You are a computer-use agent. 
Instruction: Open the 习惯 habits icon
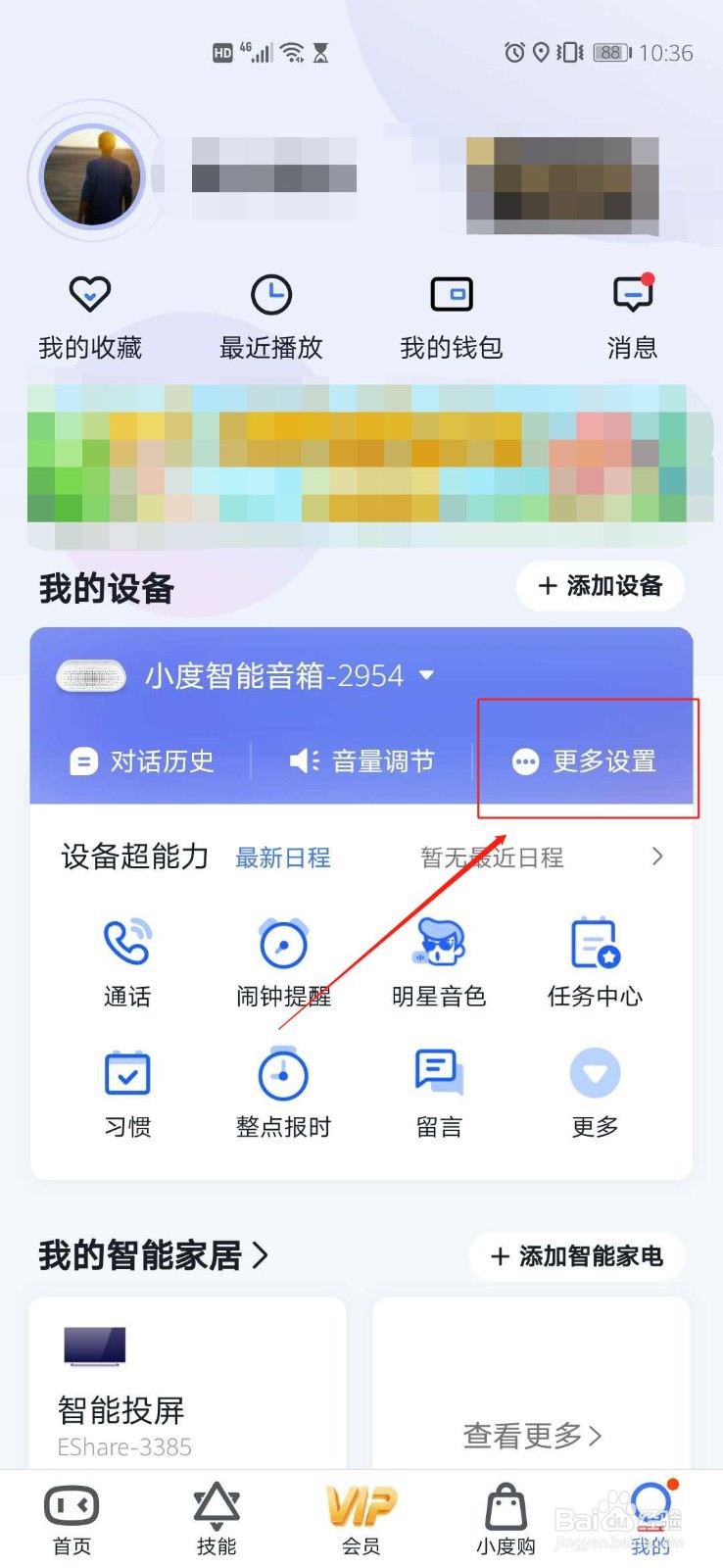[x=126, y=1075]
